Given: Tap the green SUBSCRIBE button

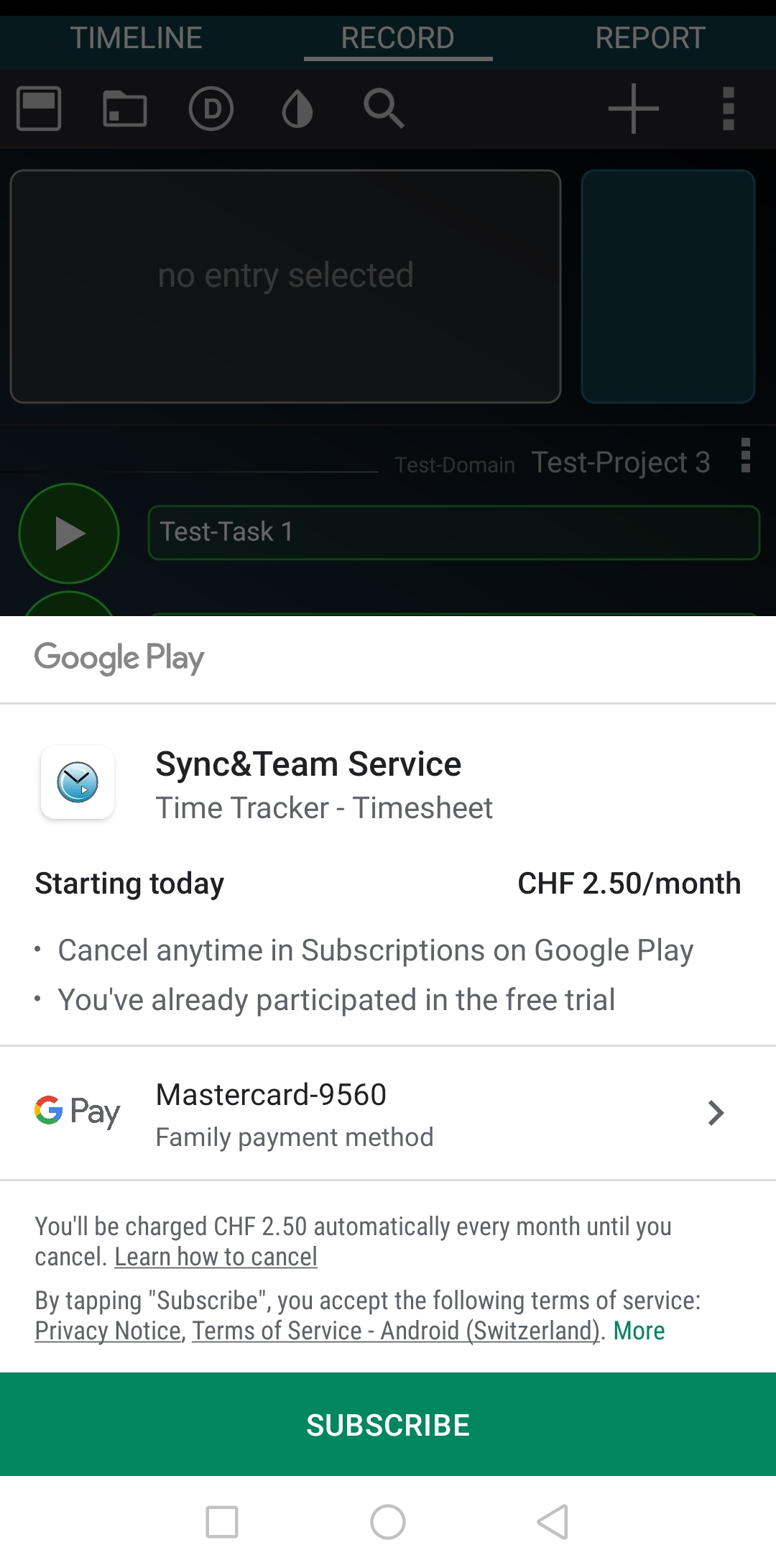Looking at the screenshot, I should [388, 1424].
